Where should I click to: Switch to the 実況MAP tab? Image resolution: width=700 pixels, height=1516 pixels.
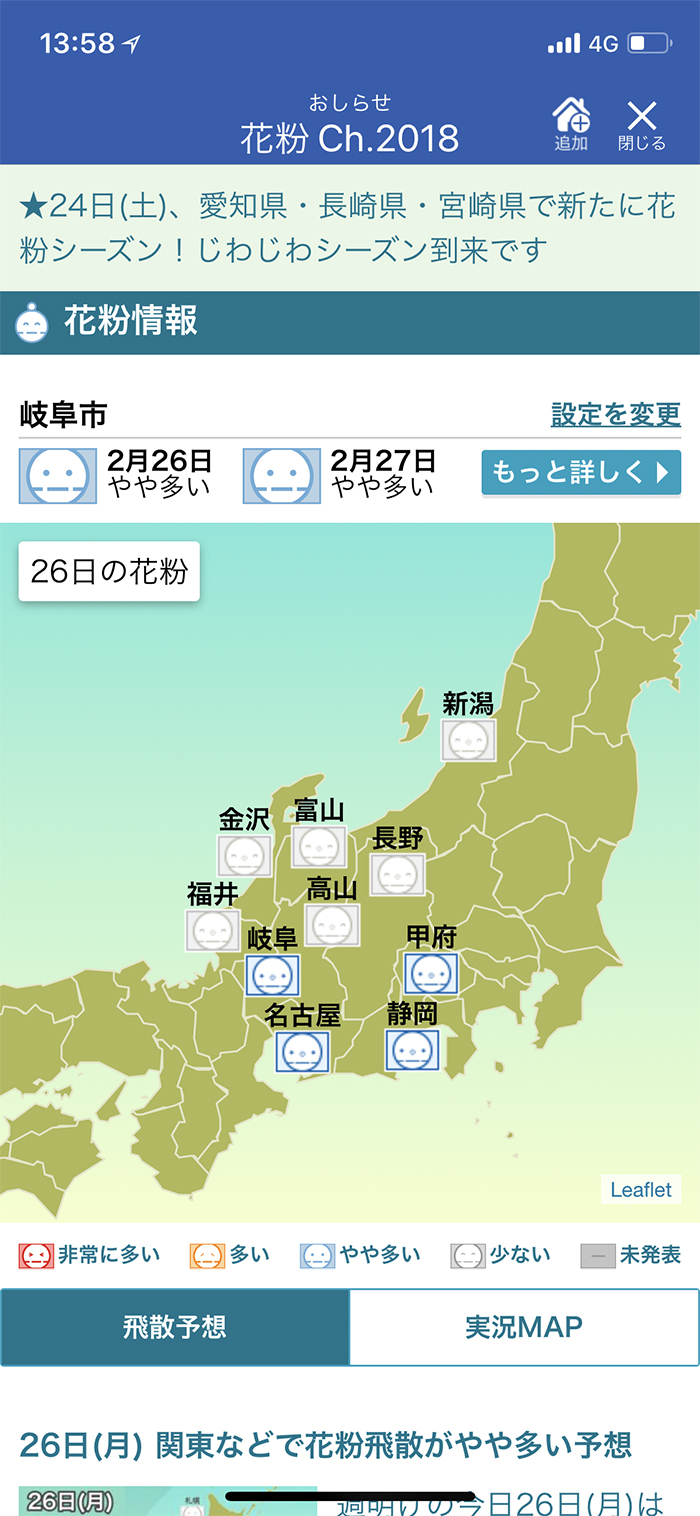click(x=524, y=1327)
